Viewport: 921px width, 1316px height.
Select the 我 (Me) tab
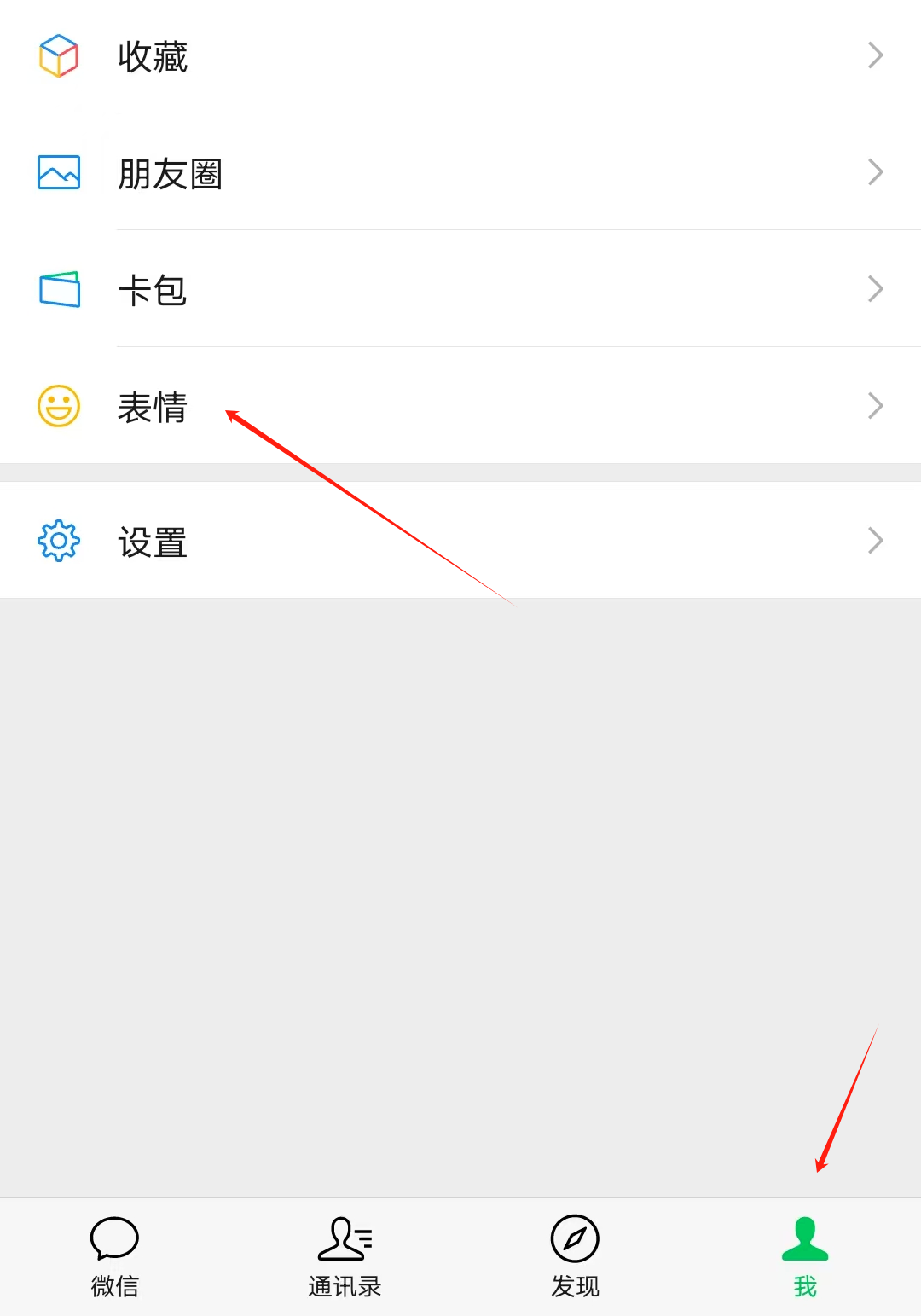(x=805, y=1256)
